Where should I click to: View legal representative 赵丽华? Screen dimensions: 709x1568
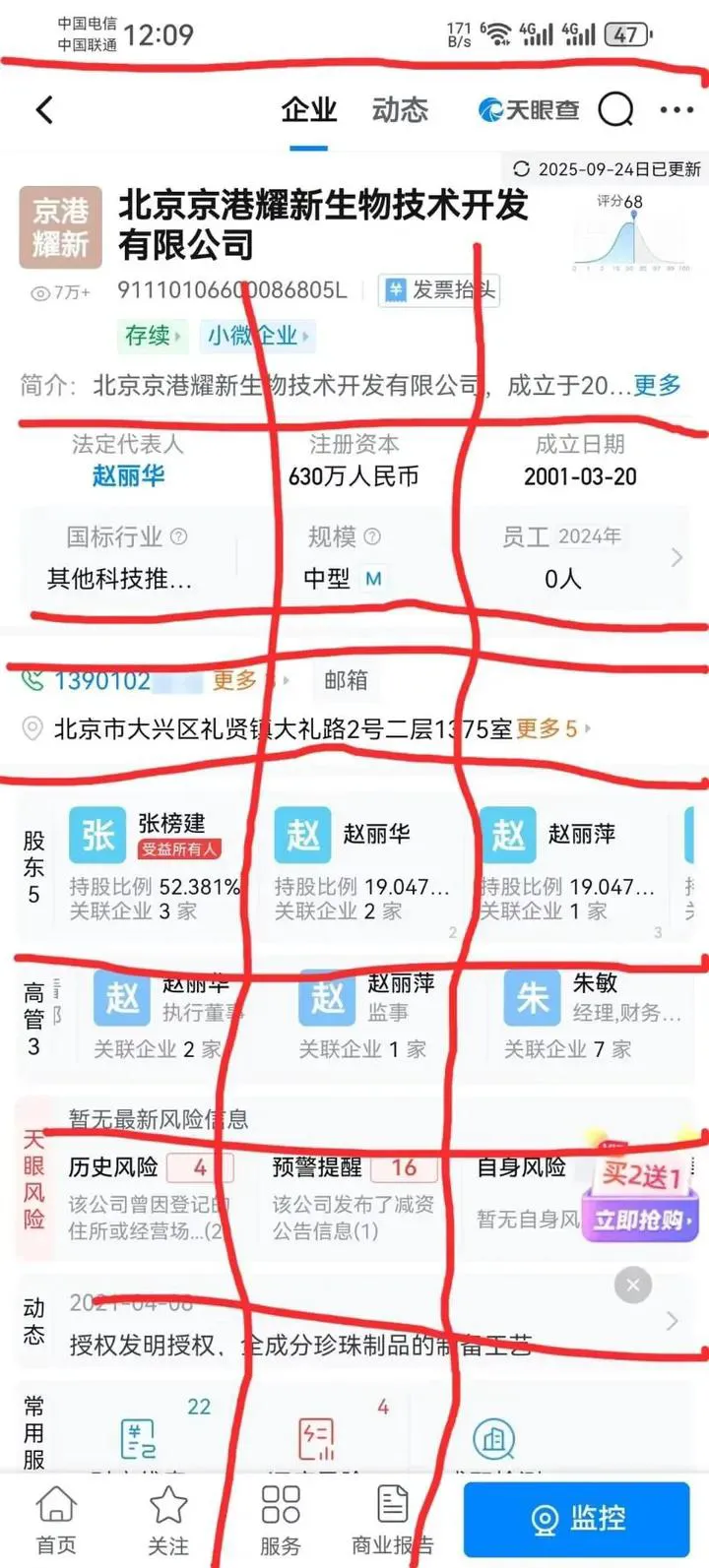coord(128,476)
